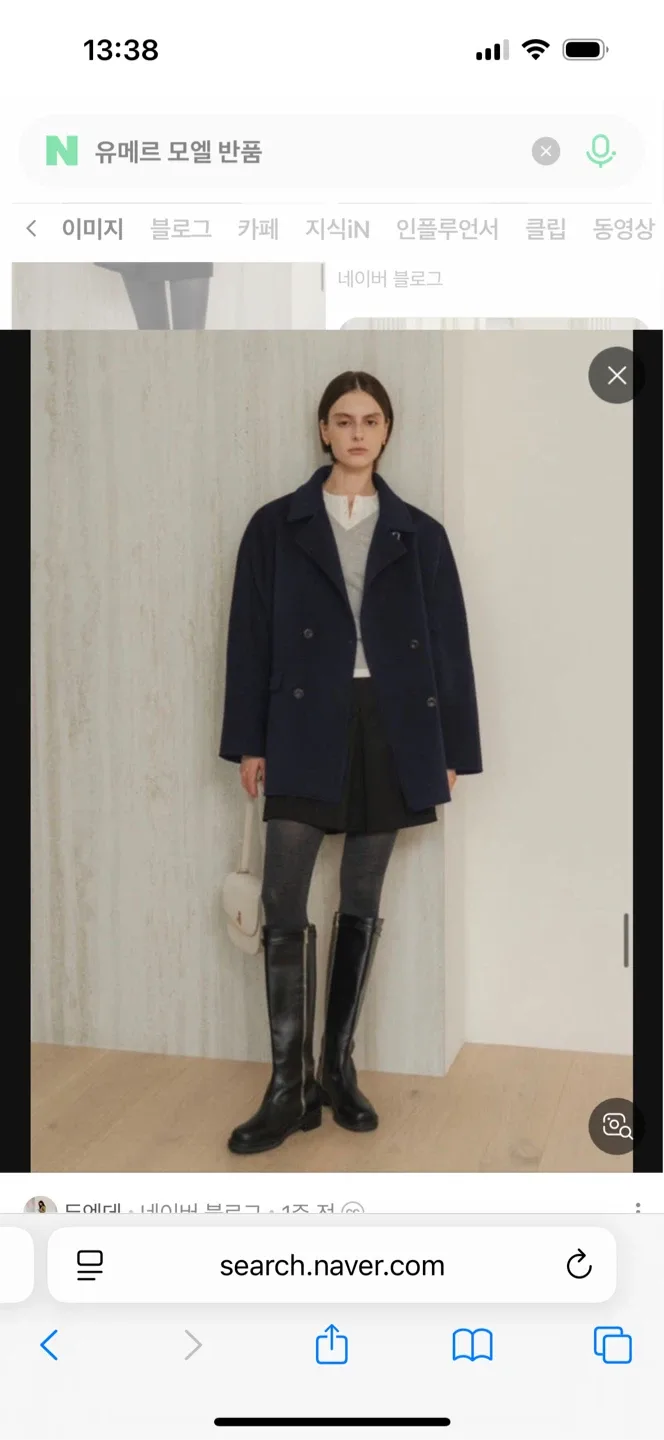Select the 이미지 tab
Image resolution: width=664 pixels, height=1440 pixels.
pos(92,229)
